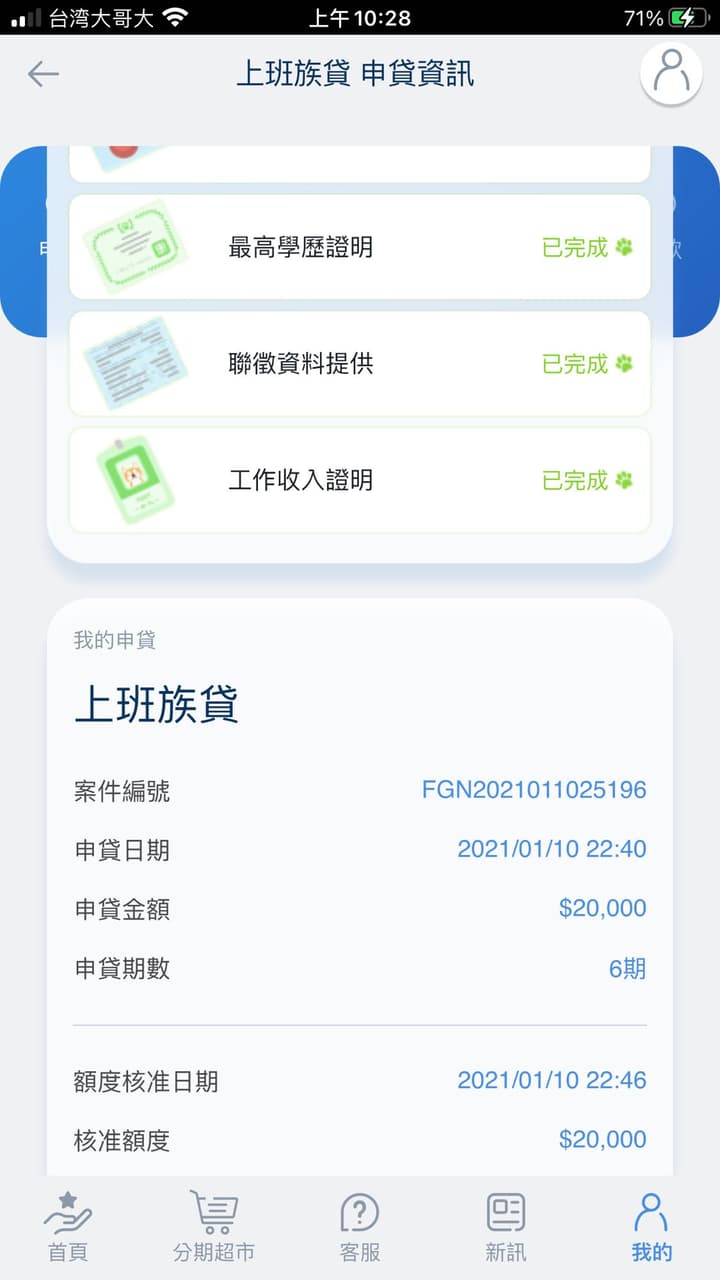The height and width of the screenshot is (1280, 720).
Task: Switch to the 首頁 tab
Action: (x=68, y=1226)
